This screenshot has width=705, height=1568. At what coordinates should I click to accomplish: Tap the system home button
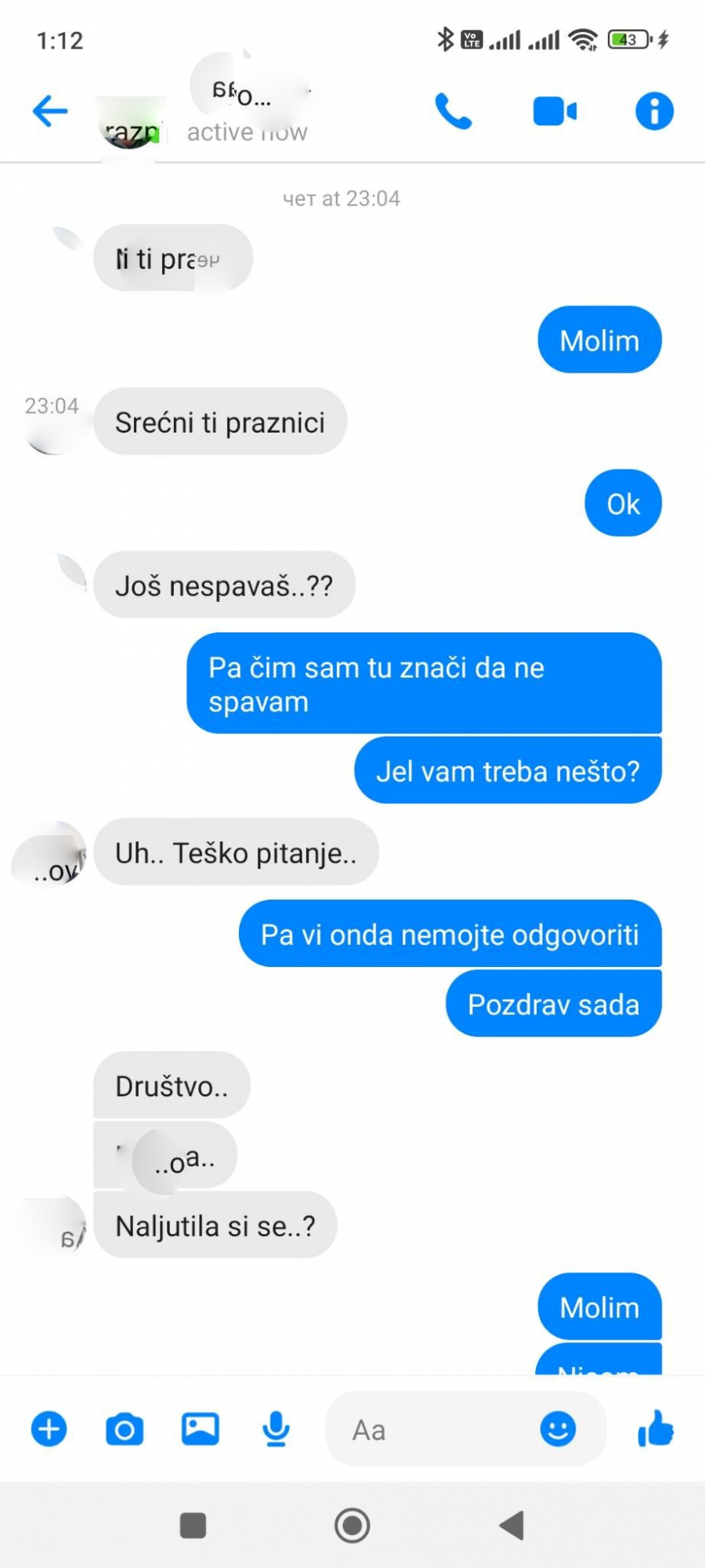(x=352, y=1525)
